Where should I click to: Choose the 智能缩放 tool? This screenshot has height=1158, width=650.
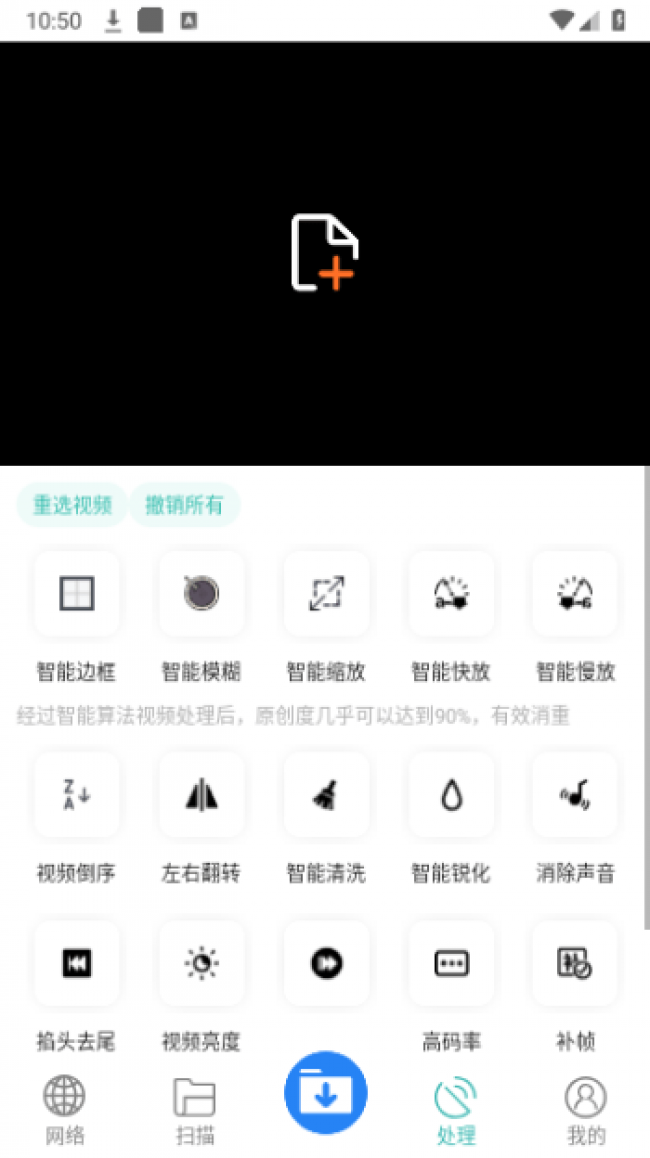click(x=326, y=594)
